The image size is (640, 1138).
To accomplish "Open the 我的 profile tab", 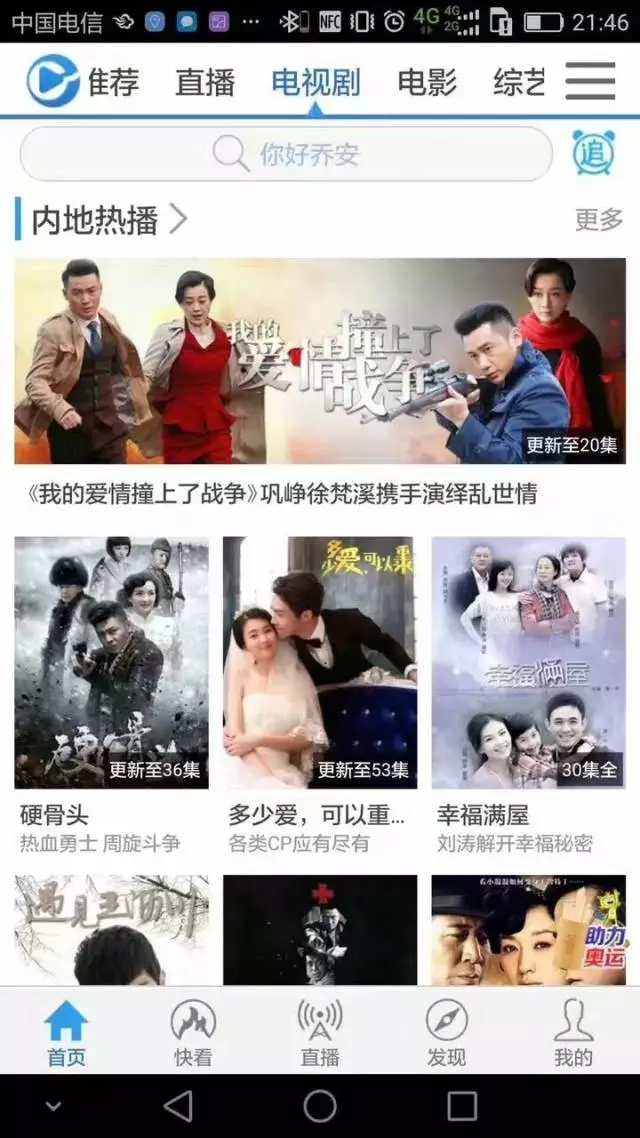I will pyautogui.click(x=573, y=1032).
